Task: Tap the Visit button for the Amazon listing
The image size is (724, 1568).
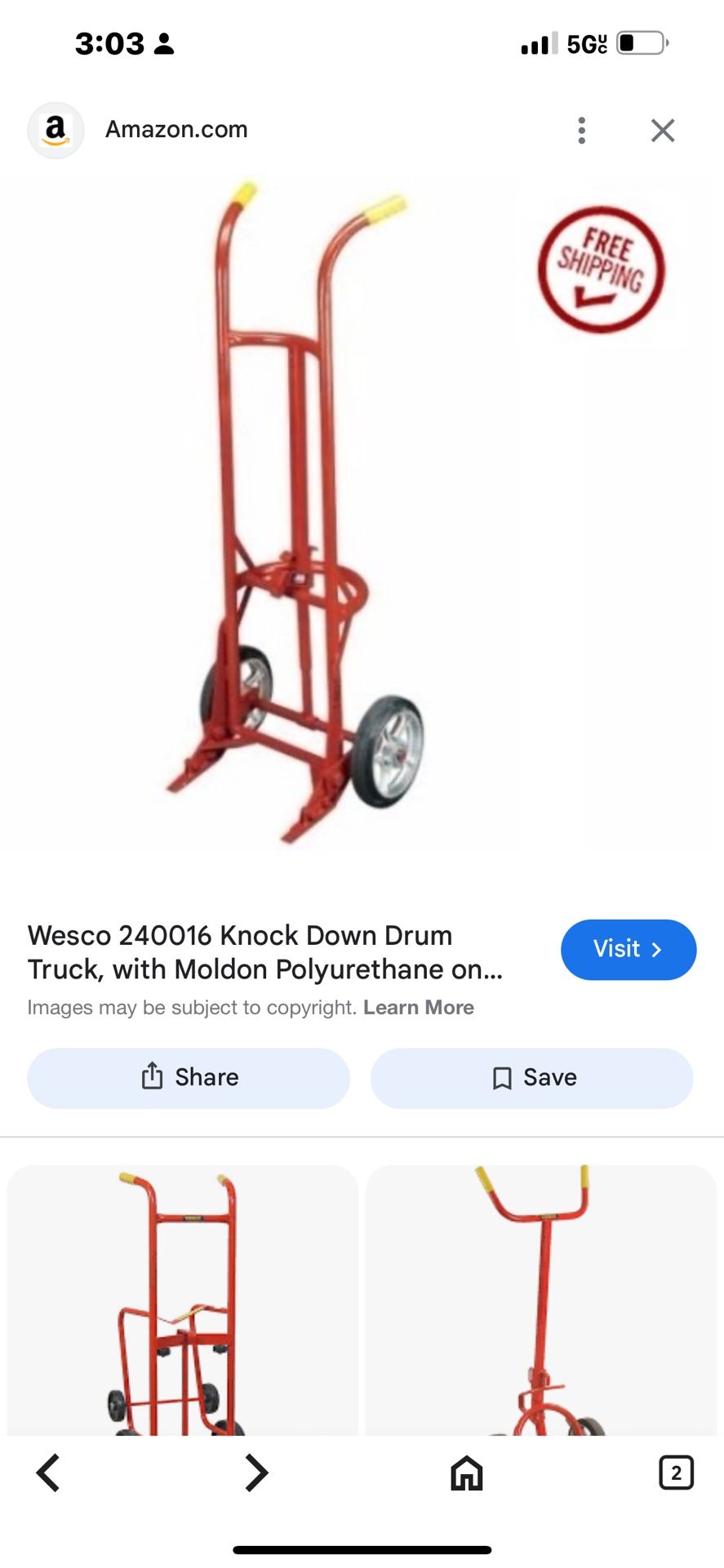Action: click(x=629, y=950)
